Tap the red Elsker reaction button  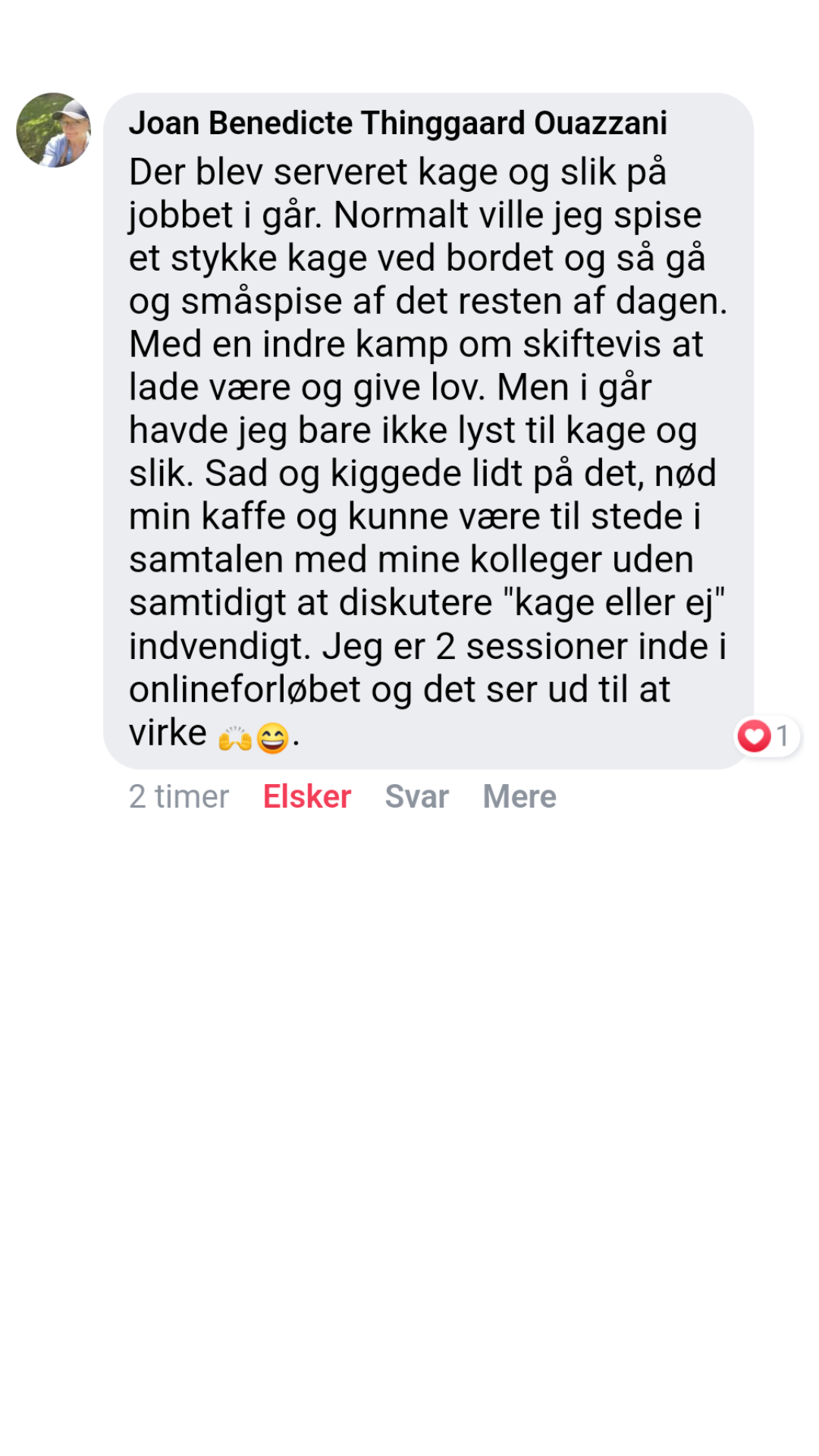[306, 796]
